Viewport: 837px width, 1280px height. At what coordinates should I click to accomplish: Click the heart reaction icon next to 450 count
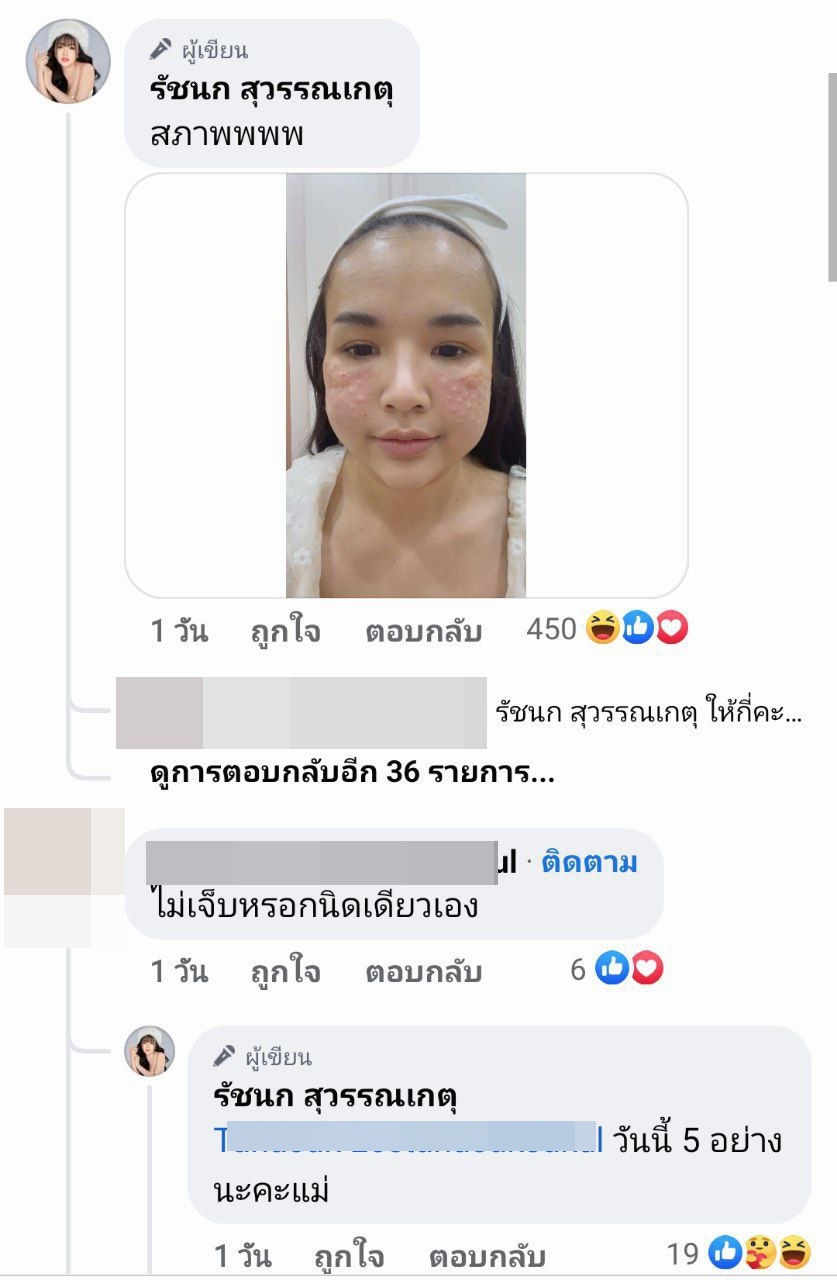671,626
